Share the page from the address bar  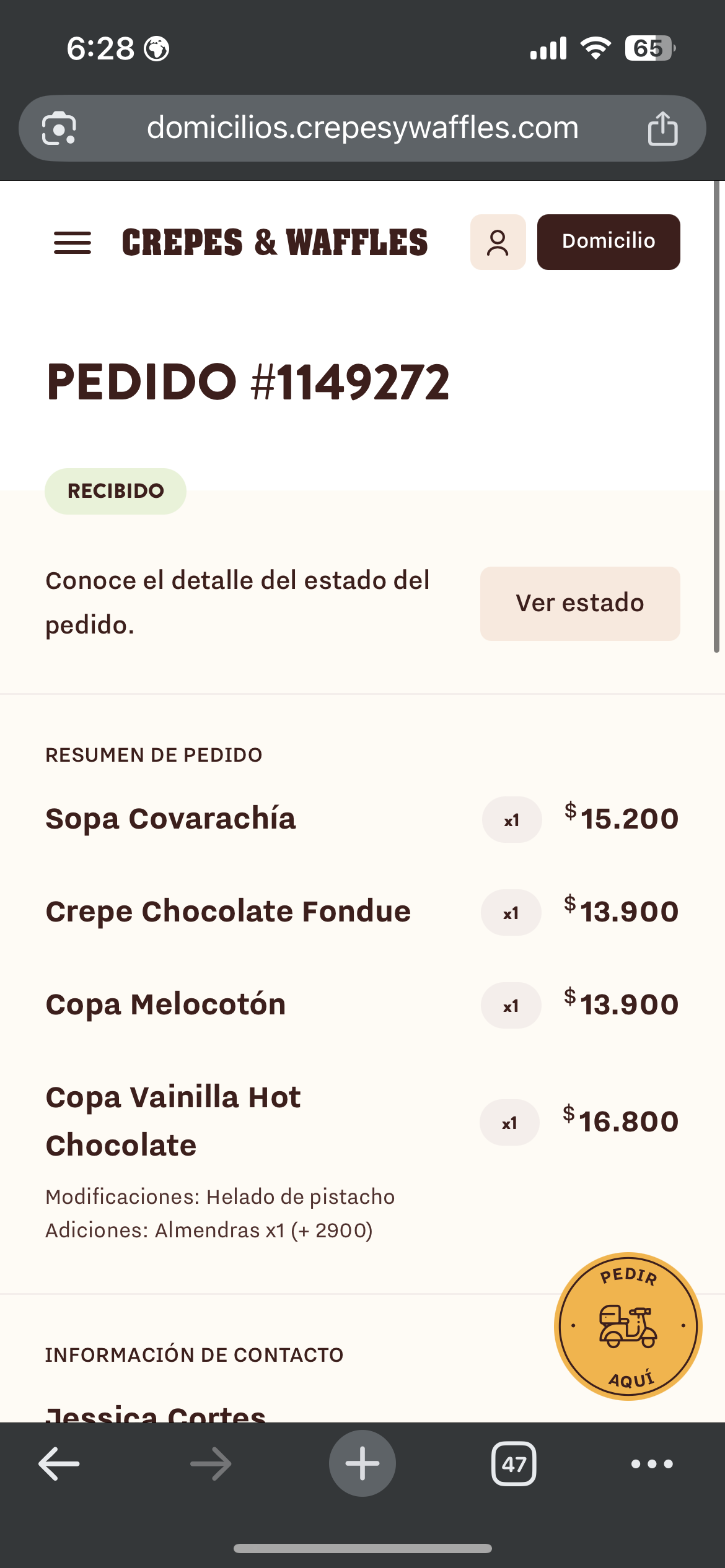662,128
